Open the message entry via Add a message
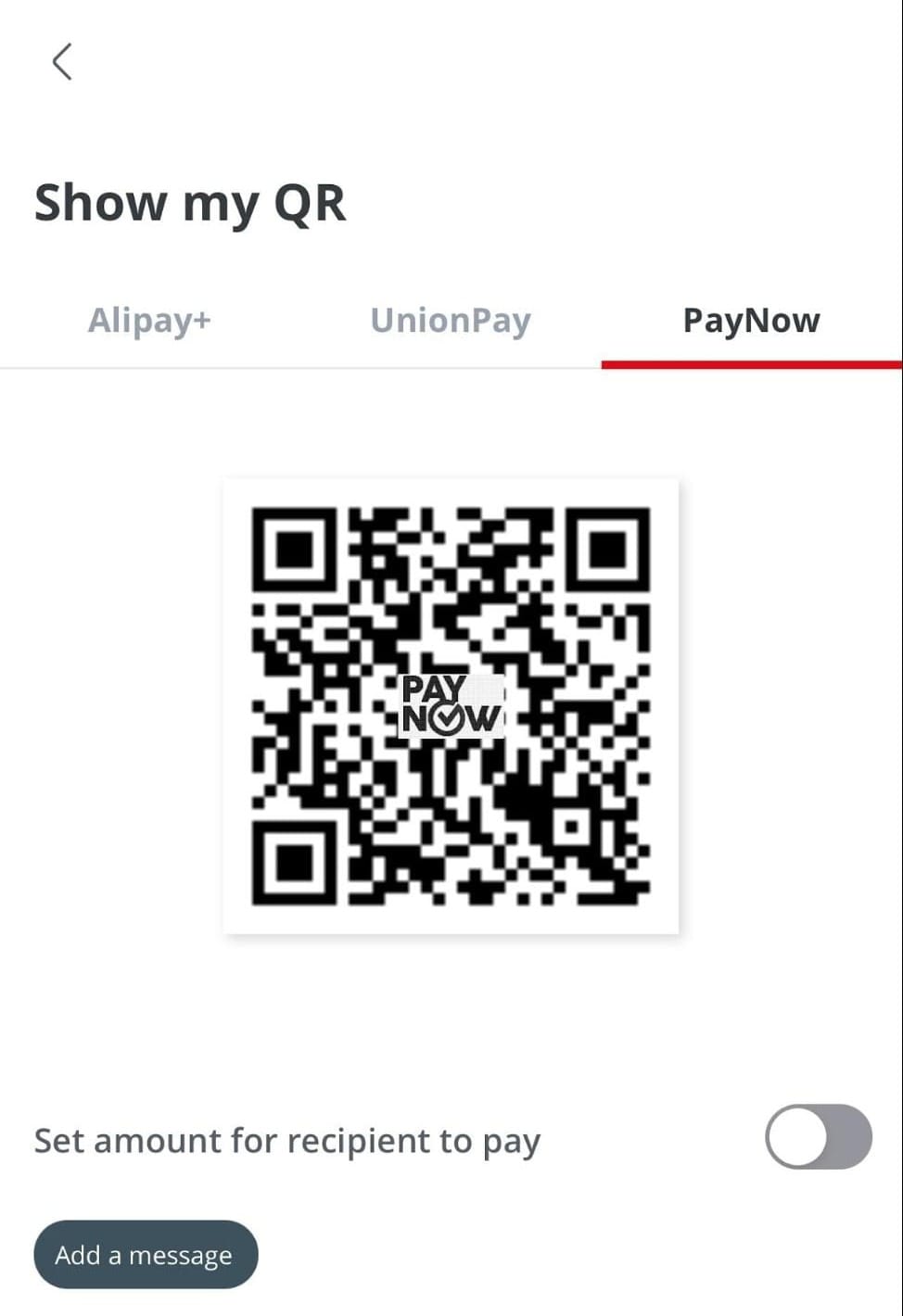903x1316 pixels. click(x=146, y=1255)
